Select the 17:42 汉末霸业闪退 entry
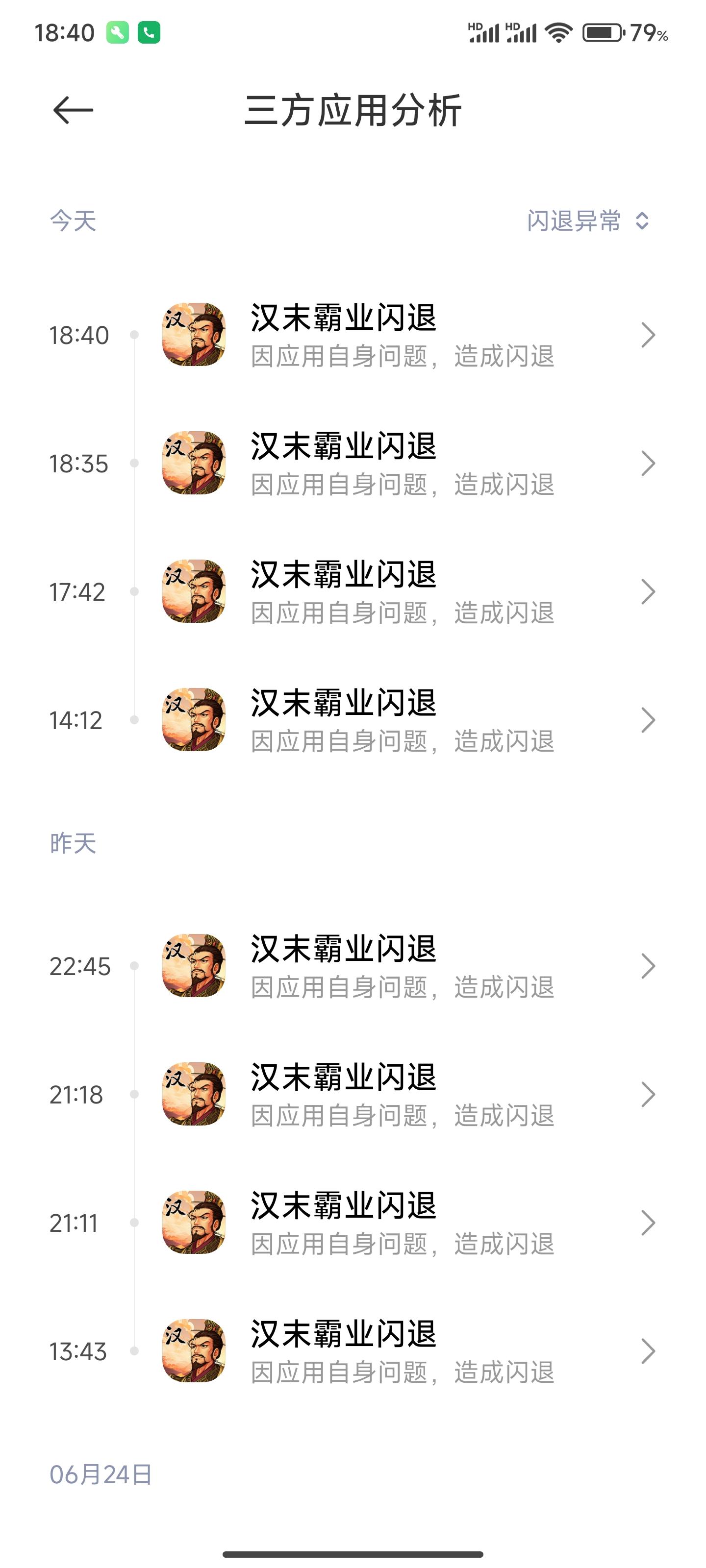706x1568 pixels. (402, 591)
